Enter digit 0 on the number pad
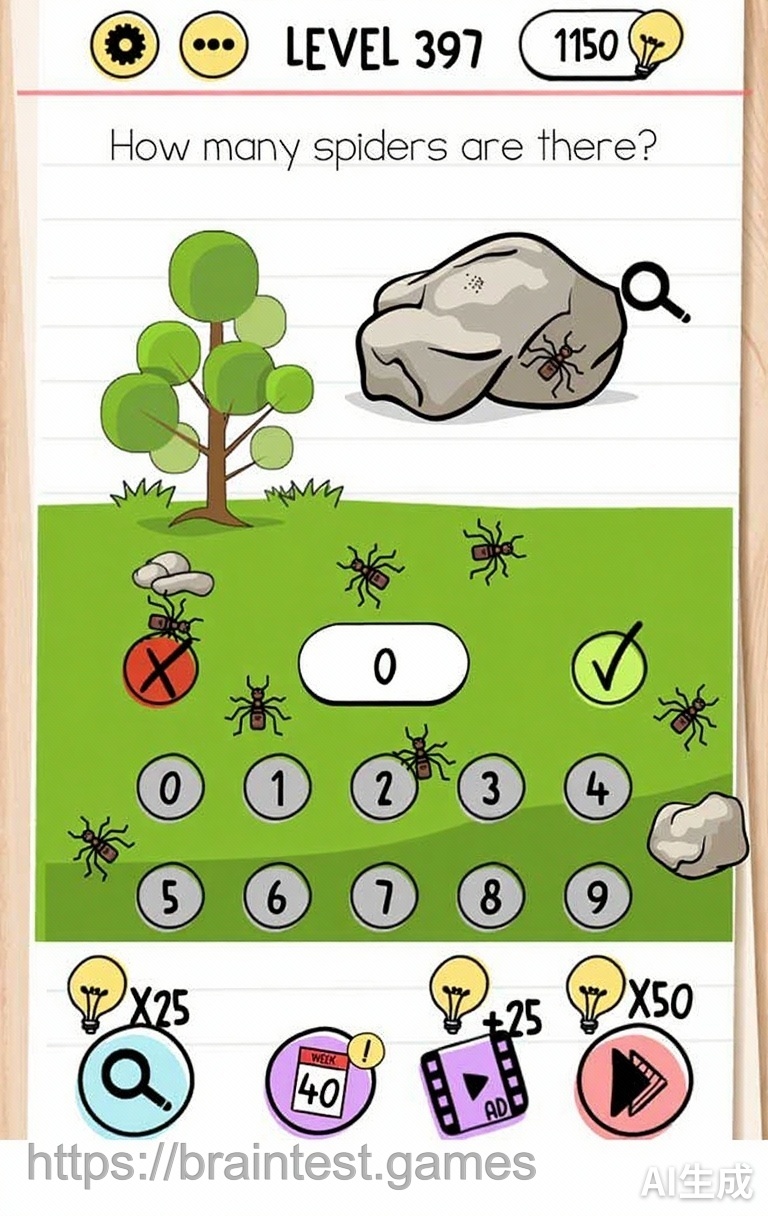This screenshot has height=1216, width=768. (170, 789)
